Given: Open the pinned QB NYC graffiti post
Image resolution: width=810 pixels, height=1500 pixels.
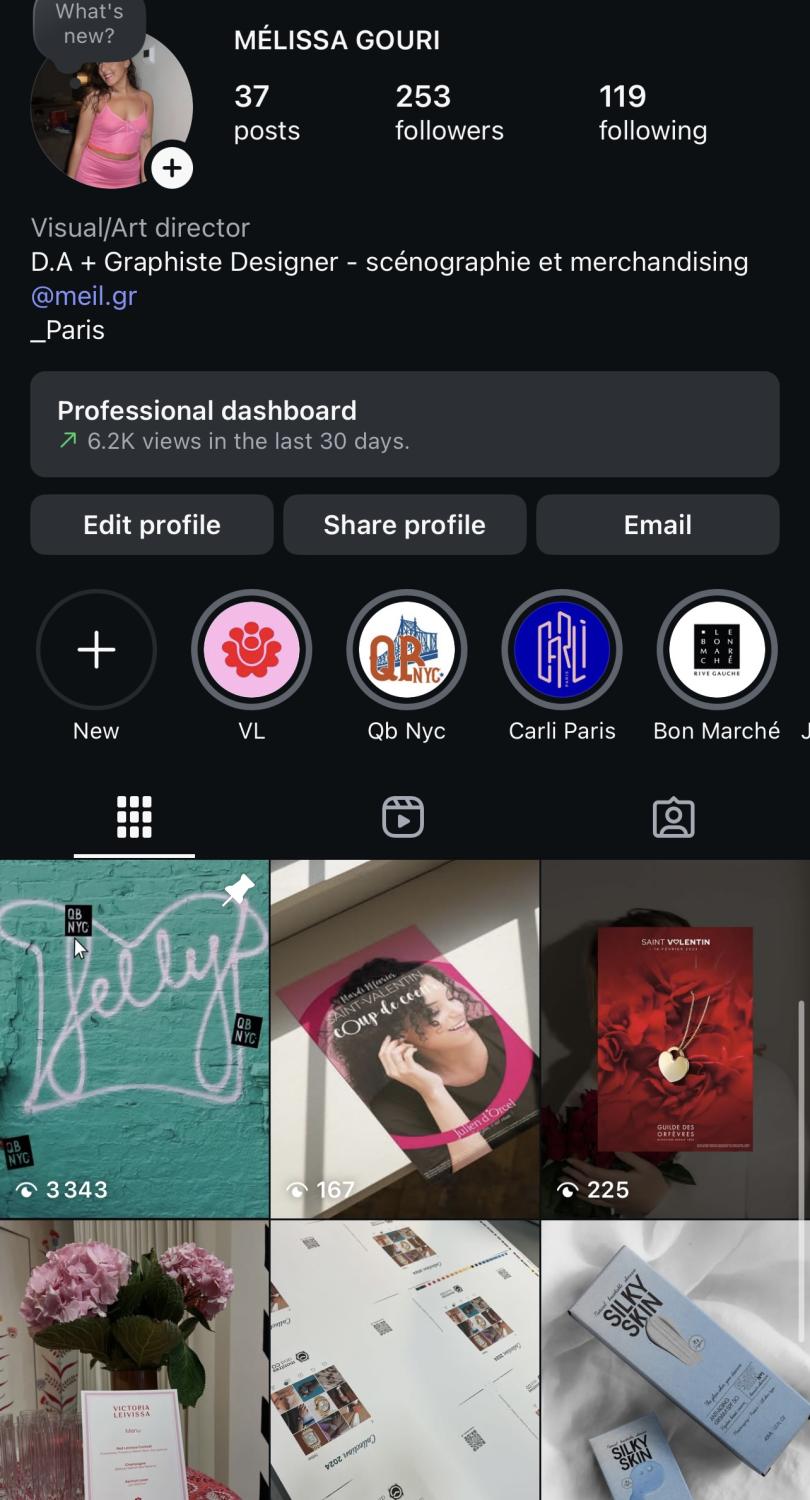Looking at the screenshot, I should pyautogui.click(x=134, y=1040).
